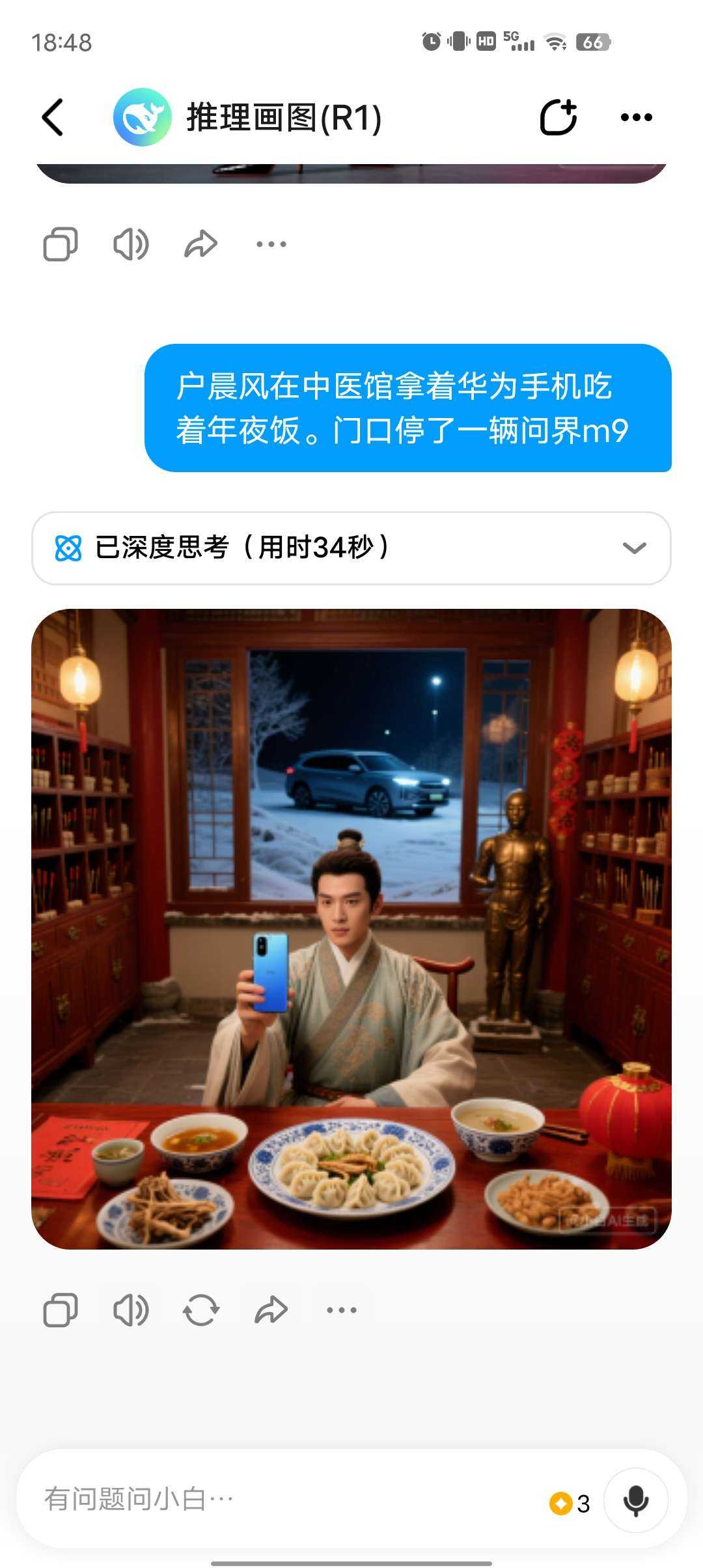Expand the 已深度思考 reasoning panel
The image size is (703, 1568).
tap(351, 548)
